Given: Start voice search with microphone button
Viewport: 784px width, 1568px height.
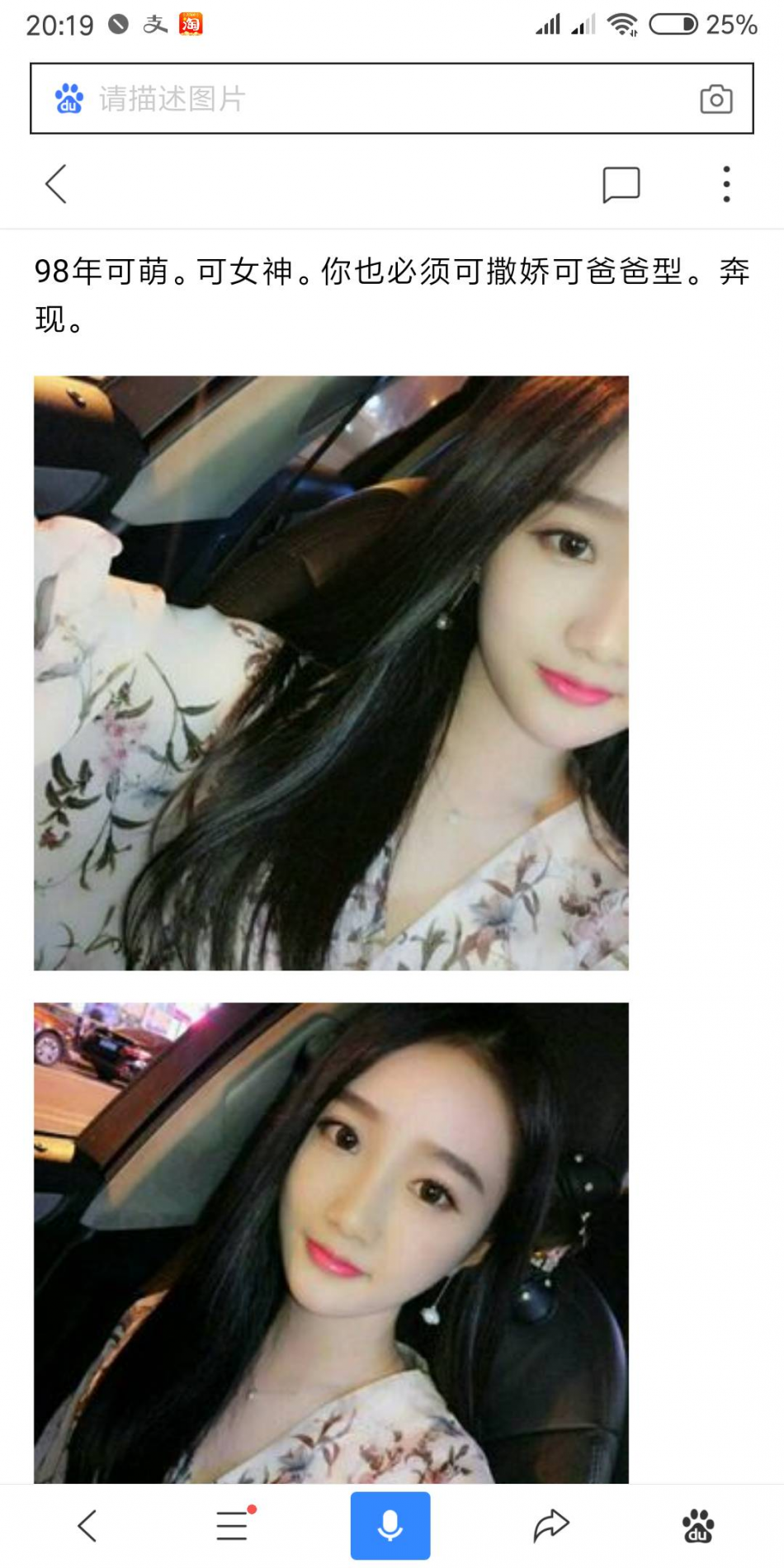Looking at the screenshot, I should [x=390, y=1525].
